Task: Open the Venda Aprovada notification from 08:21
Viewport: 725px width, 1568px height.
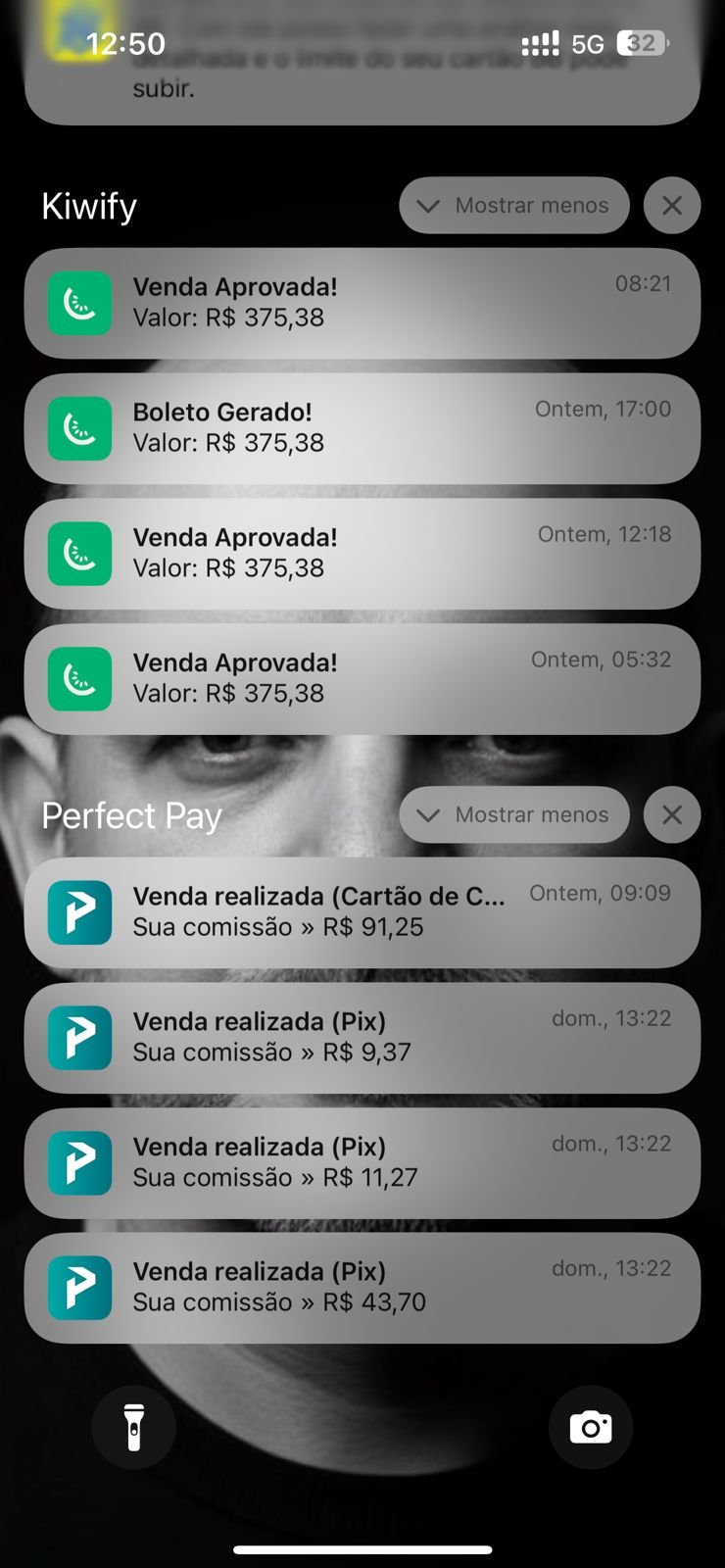Action: point(362,304)
